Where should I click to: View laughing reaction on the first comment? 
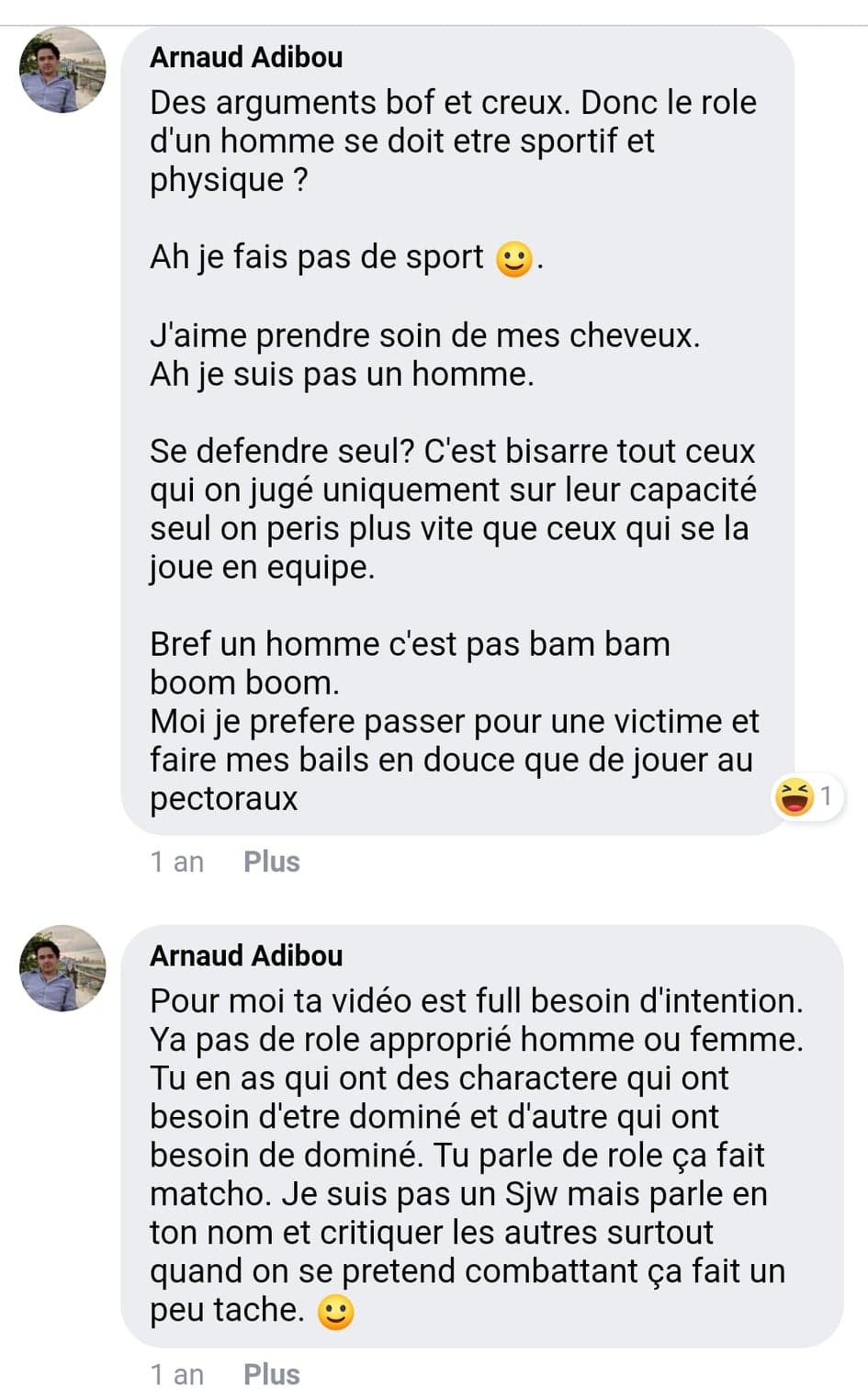[x=806, y=795]
